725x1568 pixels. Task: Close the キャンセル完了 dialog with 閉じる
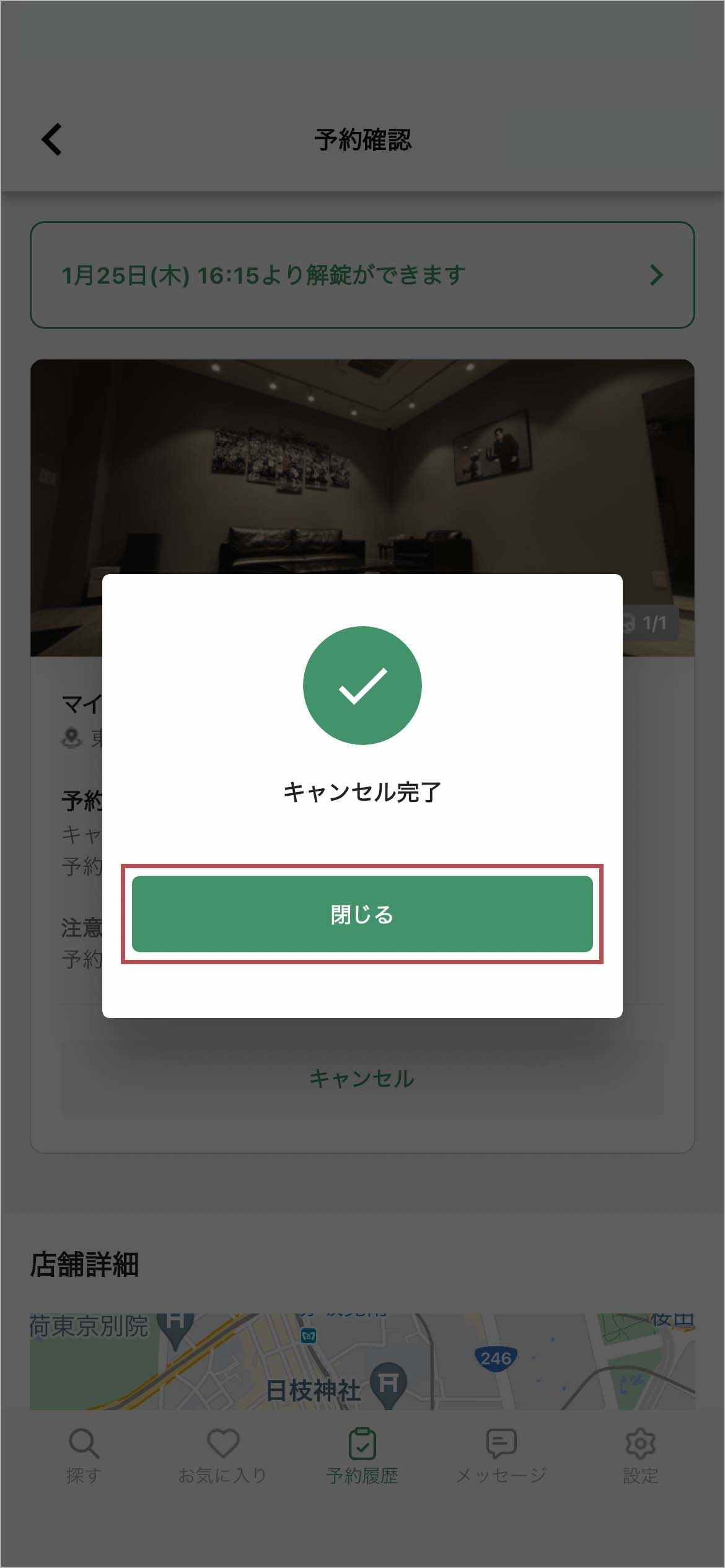[362, 914]
